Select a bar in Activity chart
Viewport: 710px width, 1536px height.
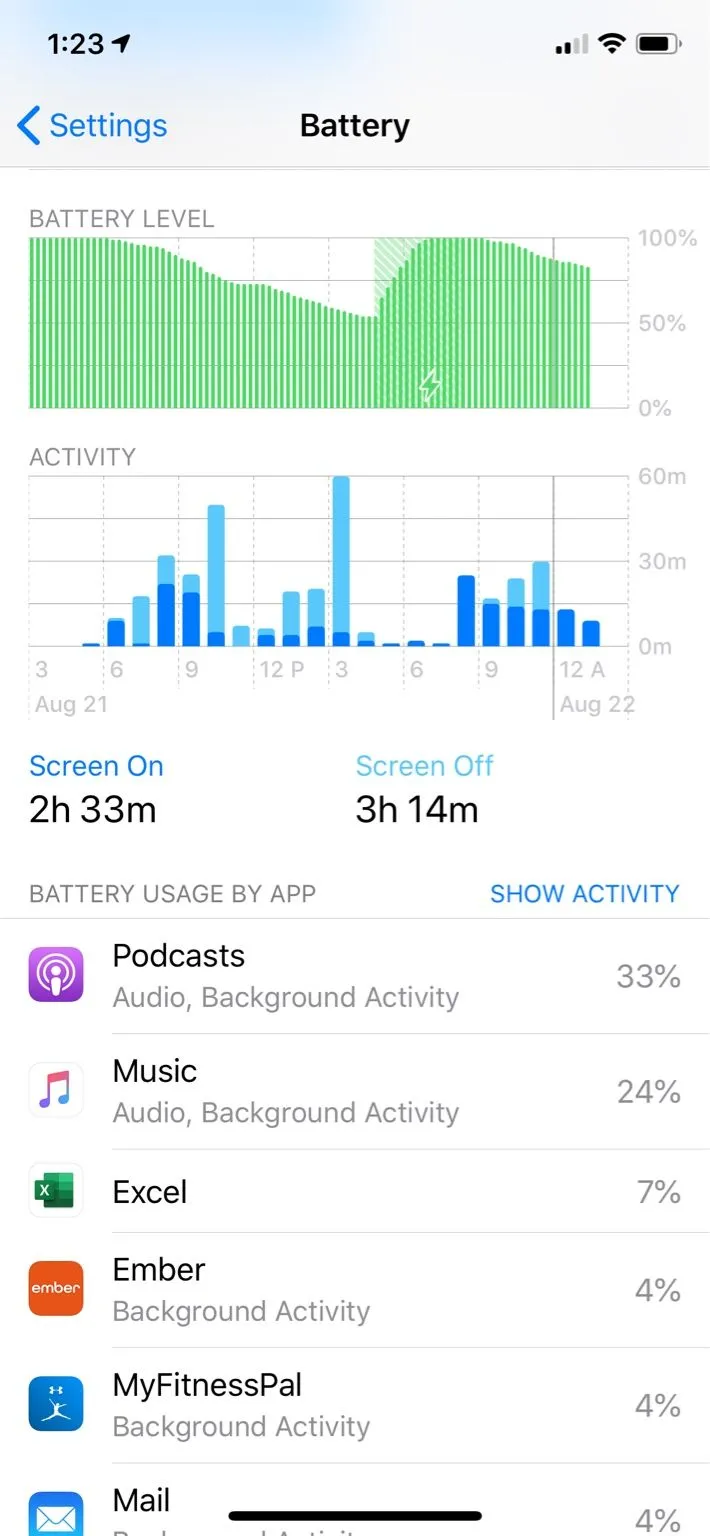pos(341,562)
